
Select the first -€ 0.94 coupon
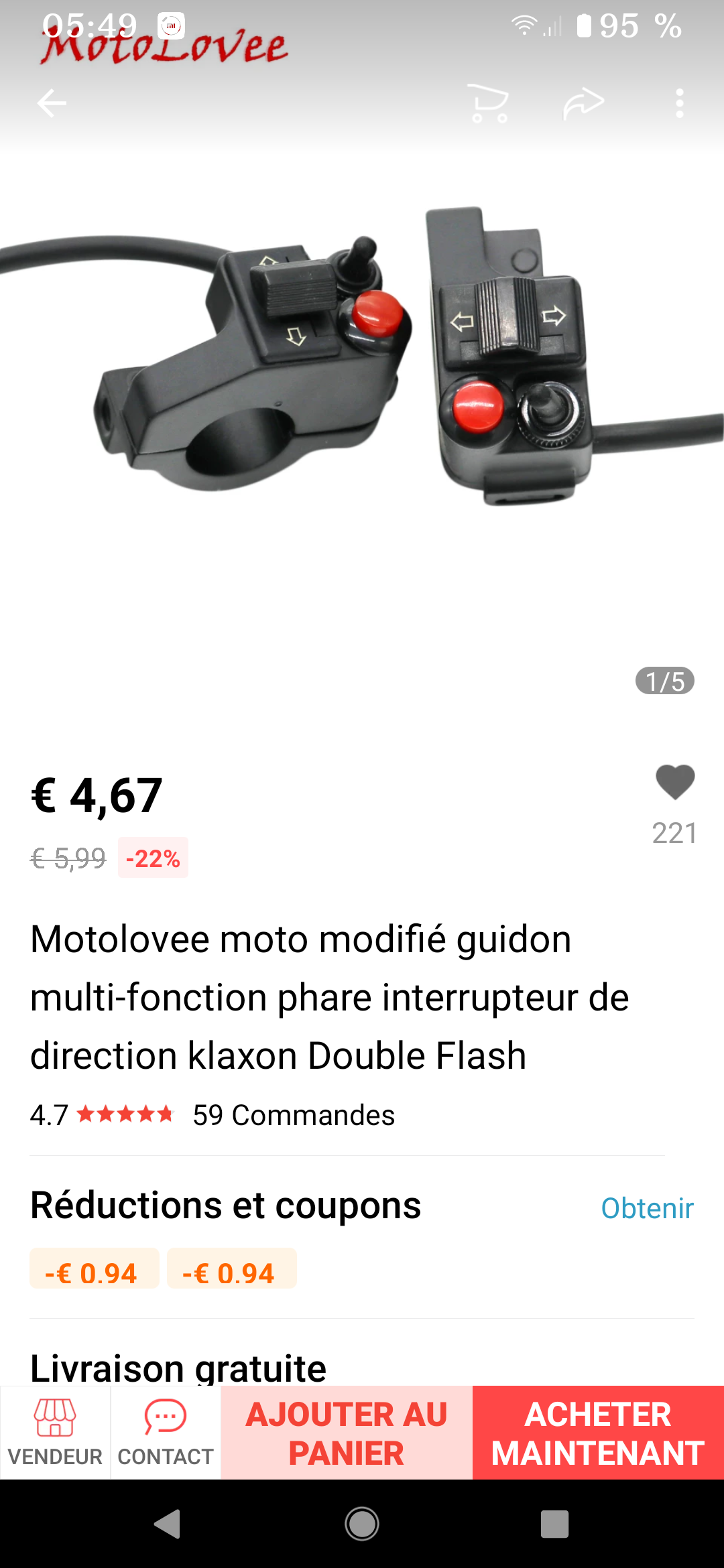(94, 1268)
